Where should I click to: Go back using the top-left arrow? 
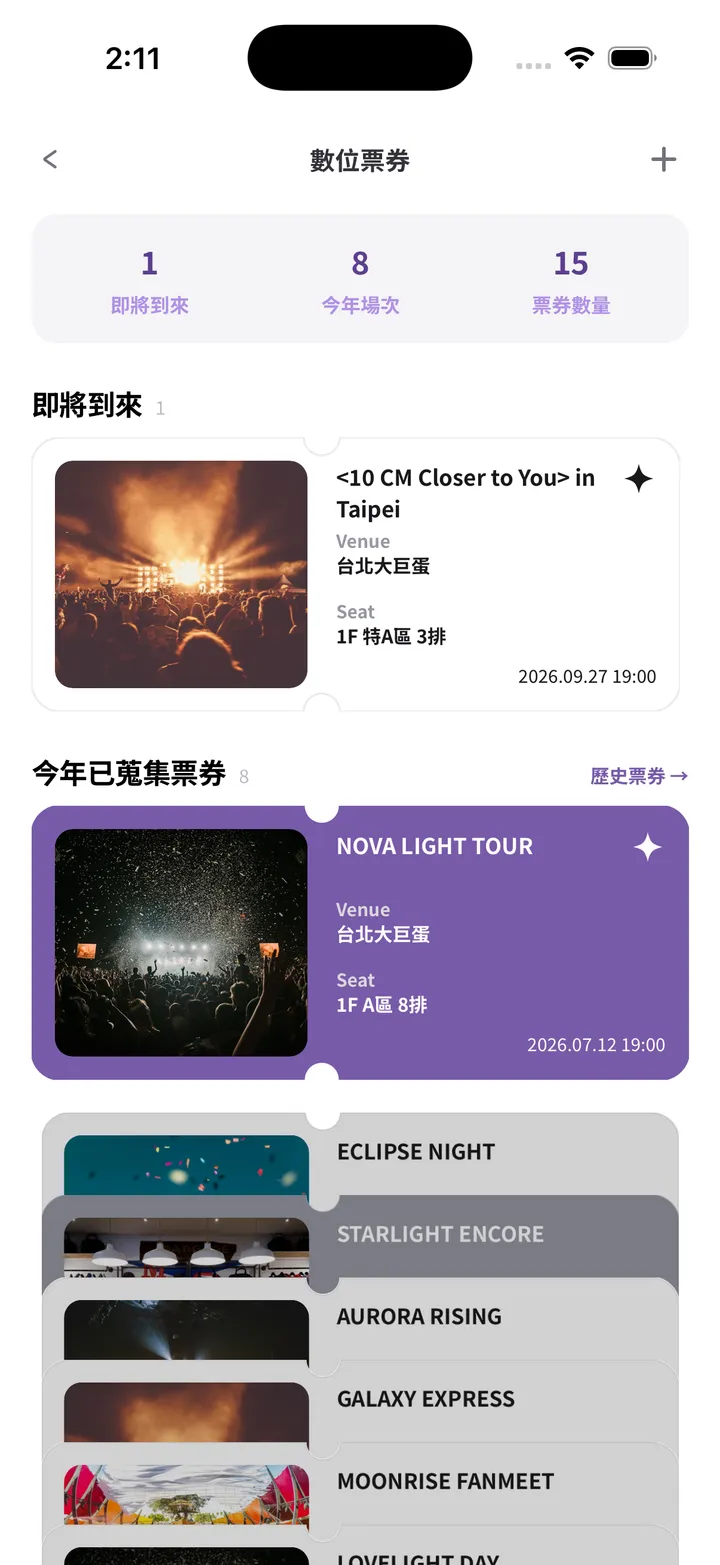(50, 159)
